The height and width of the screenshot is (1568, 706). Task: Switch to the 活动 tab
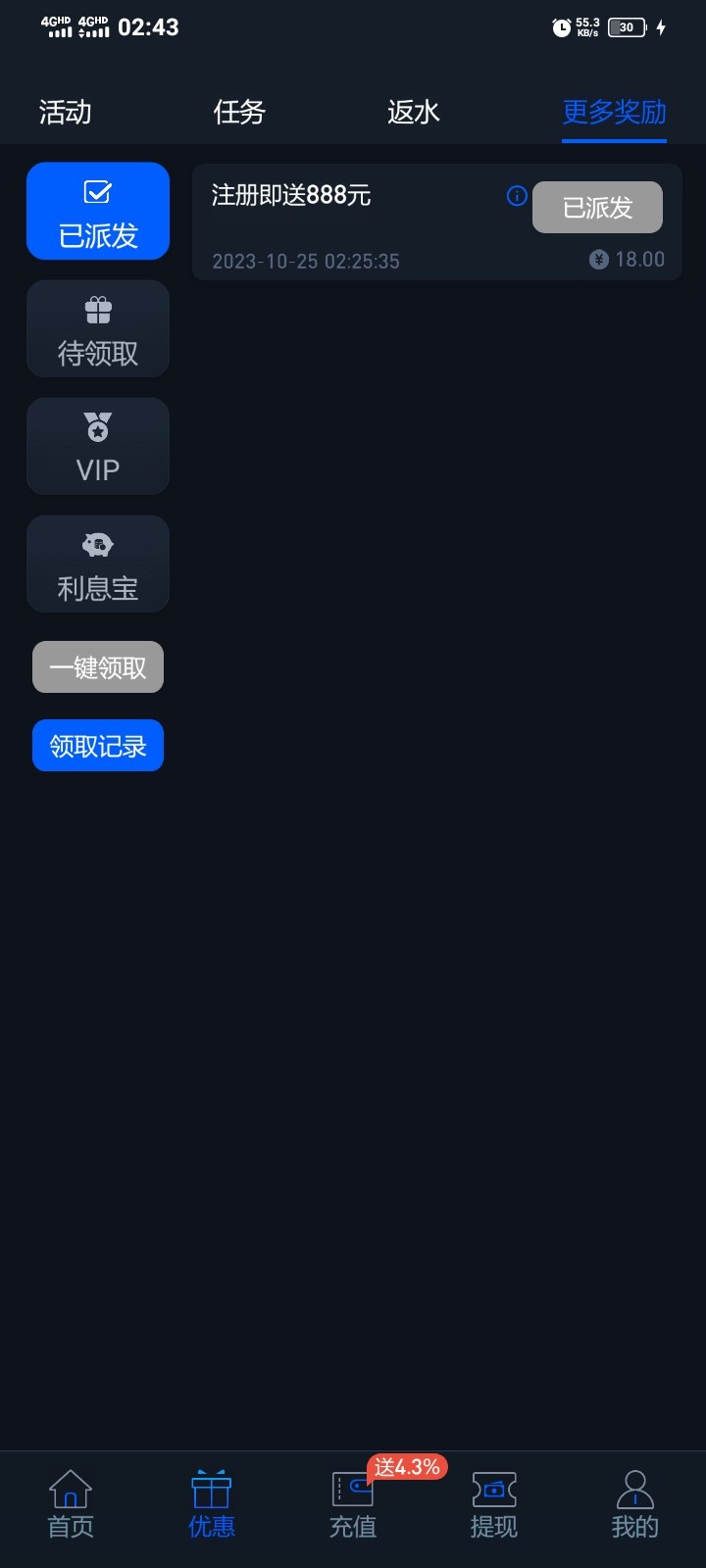66,112
